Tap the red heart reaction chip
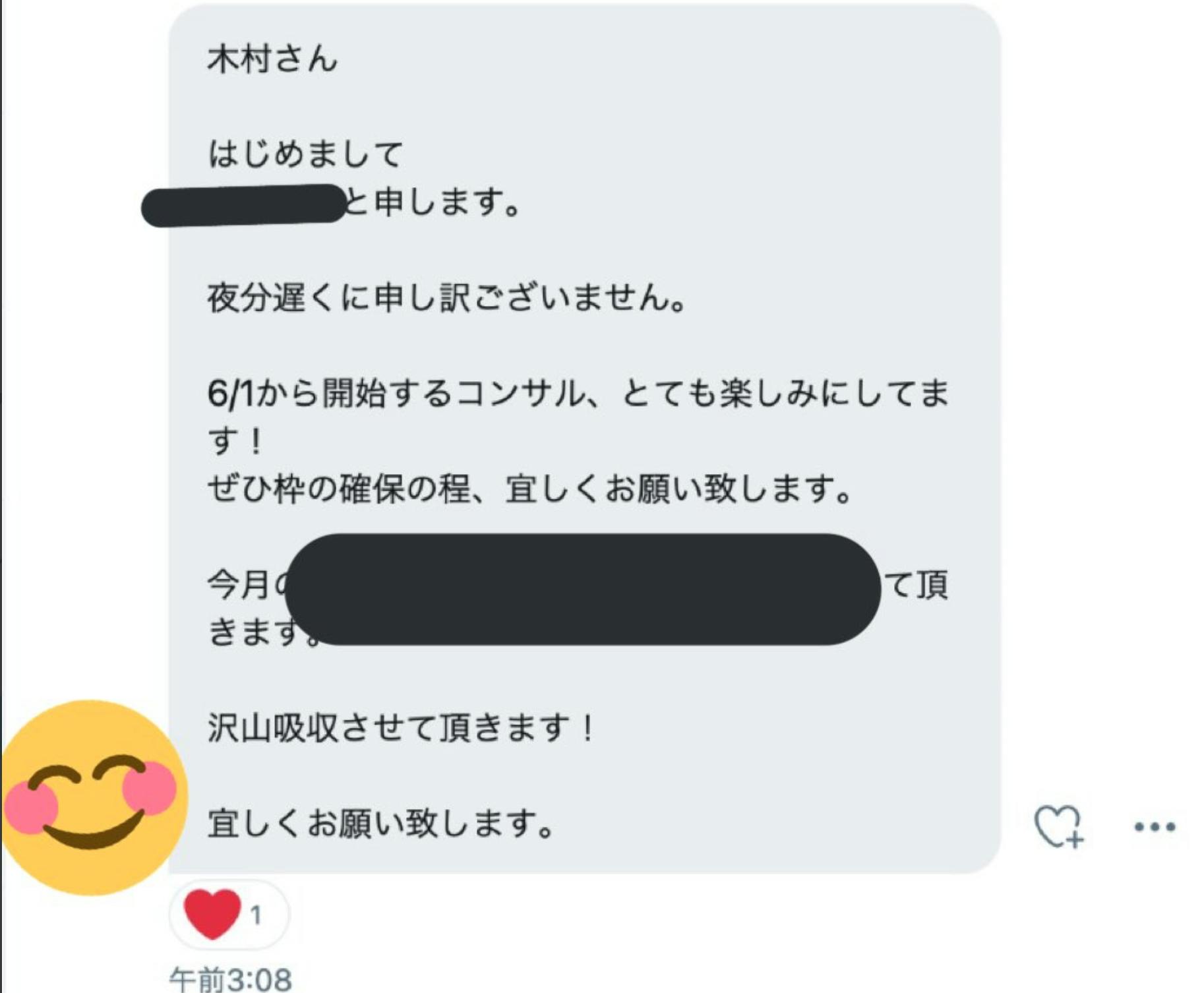Screen dimensions: 1204x993 (228, 914)
